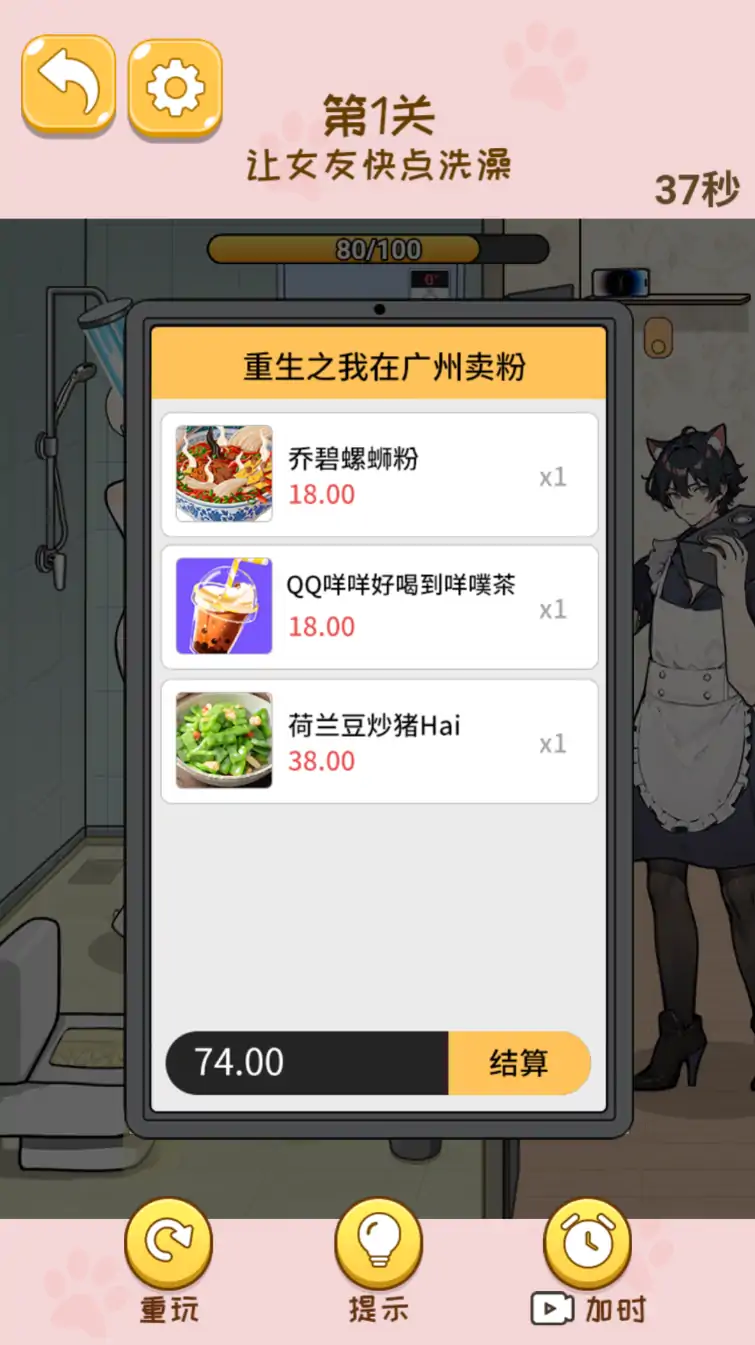
Task: Select the QQ咩咩好喝到咩噗茶 item
Action: [x=379, y=607]
